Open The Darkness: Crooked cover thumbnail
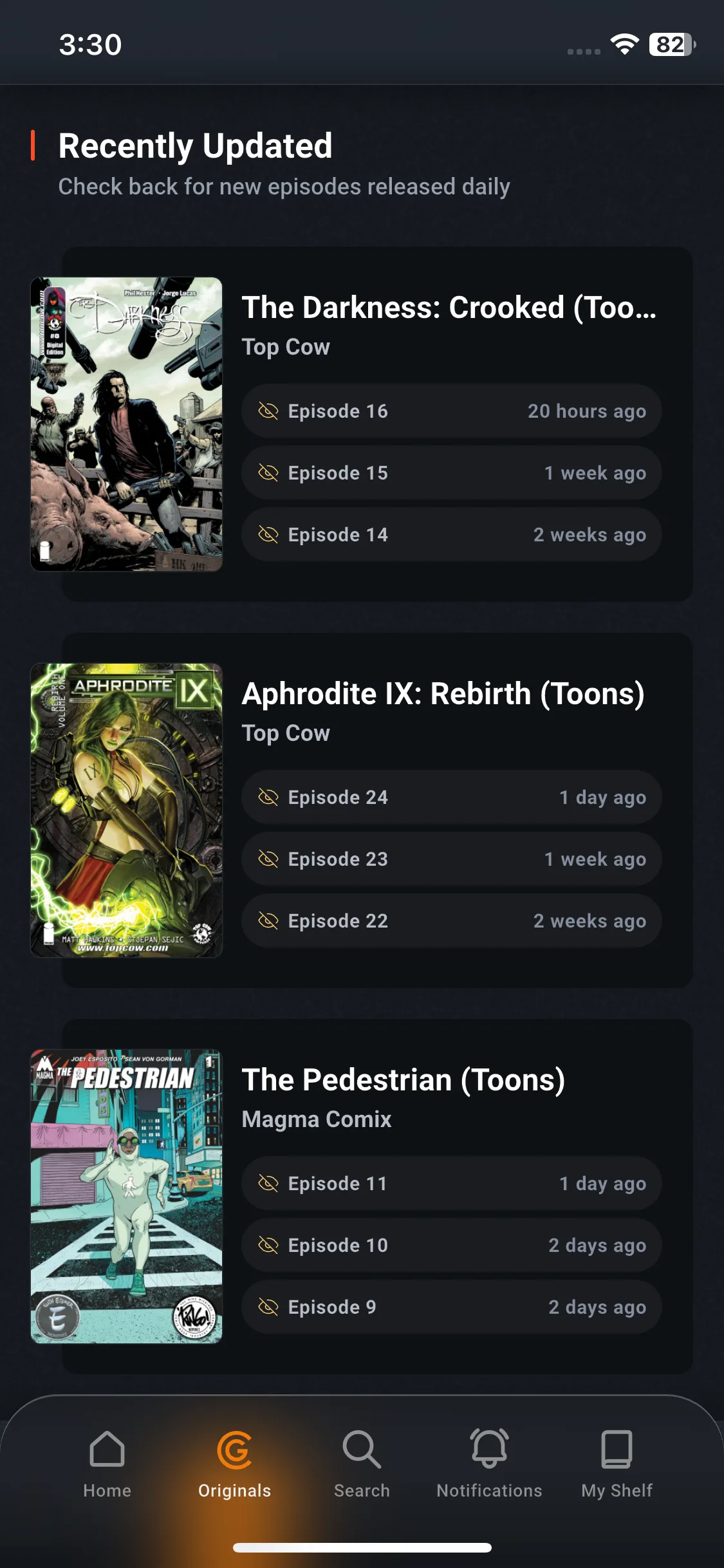The width and height of the screenshot is (724, 1568). click(x=127, y=424)
